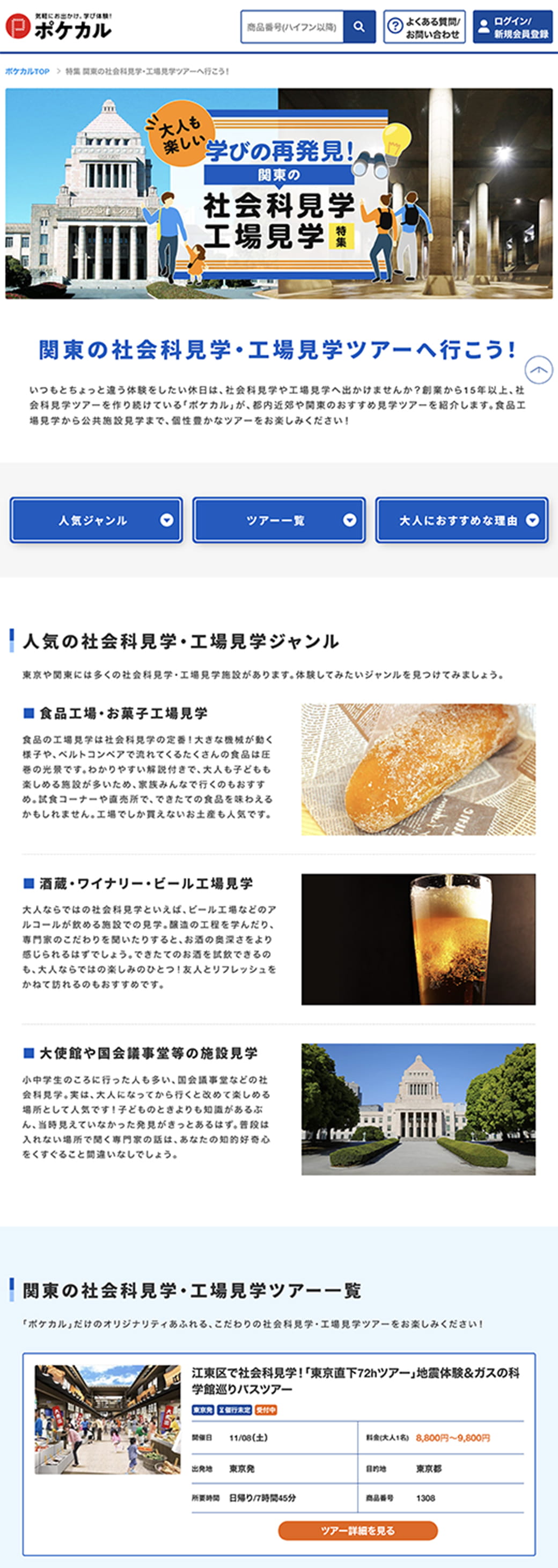Tap ツアー詳細を見る button

(x=357, y=1529)
